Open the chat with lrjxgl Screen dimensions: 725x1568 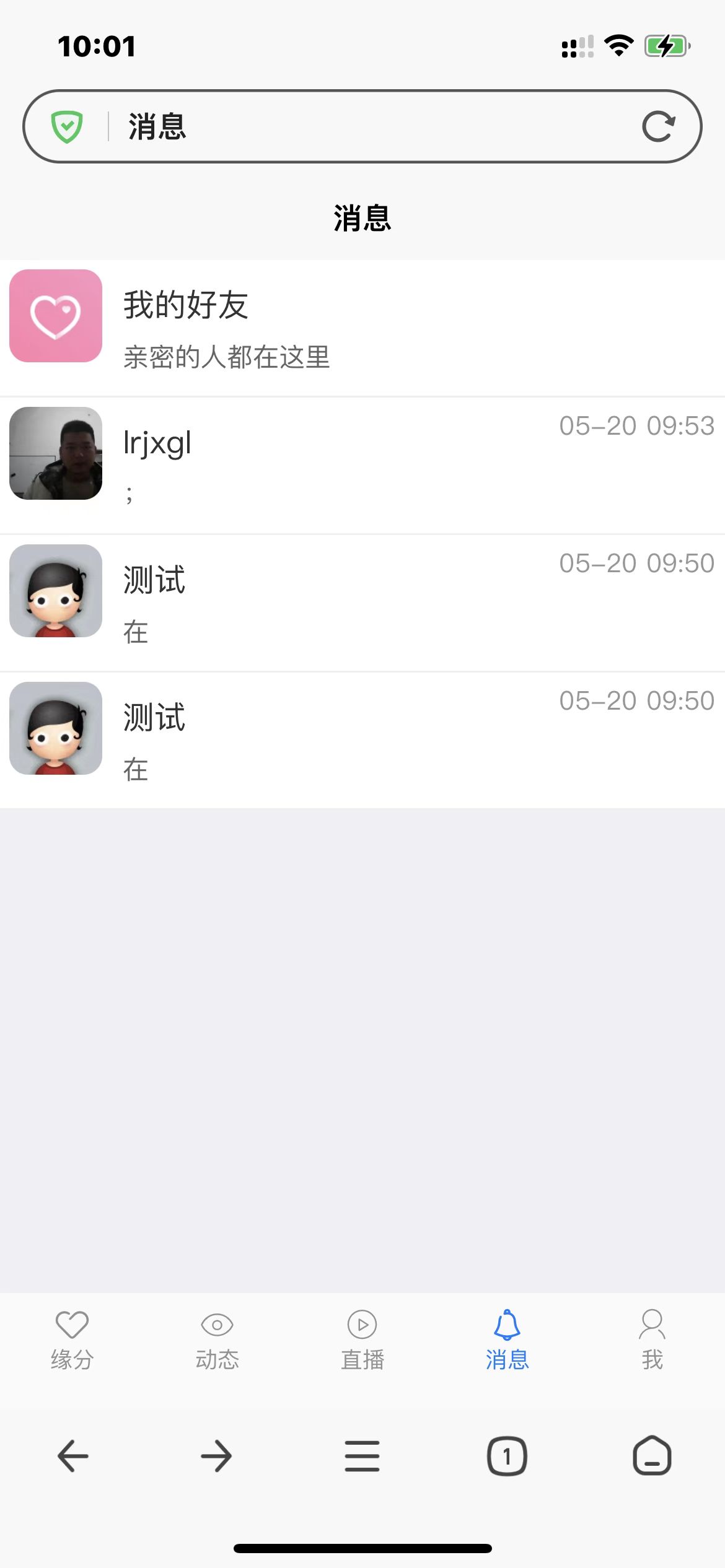[x=362, y=466]
